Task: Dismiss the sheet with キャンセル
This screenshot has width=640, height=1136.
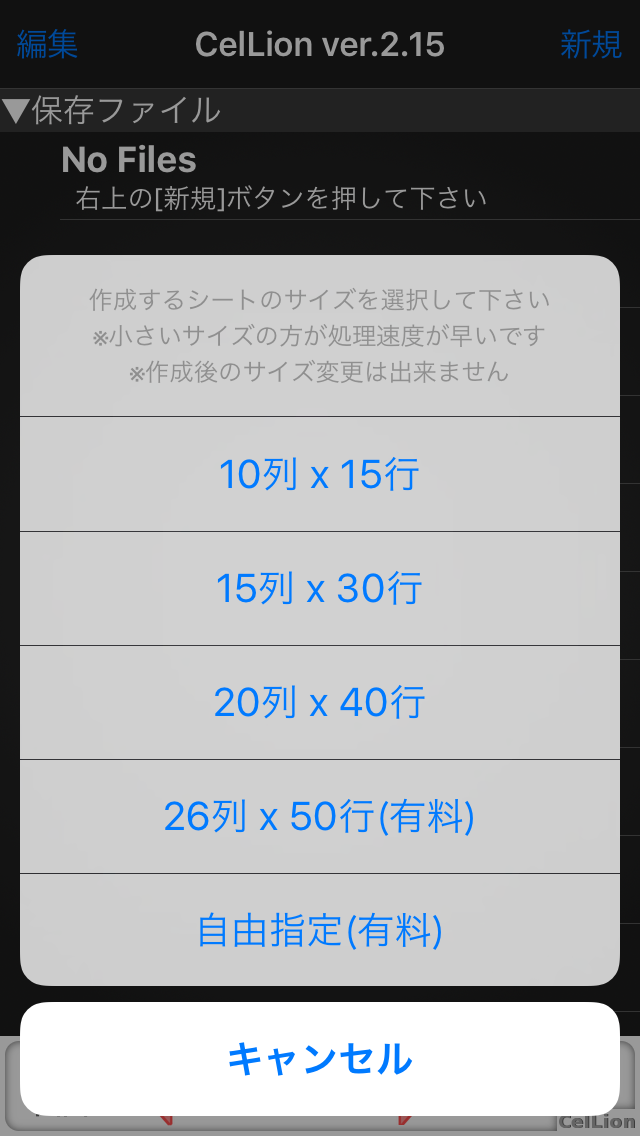Action: click(x=320, y=1059)
